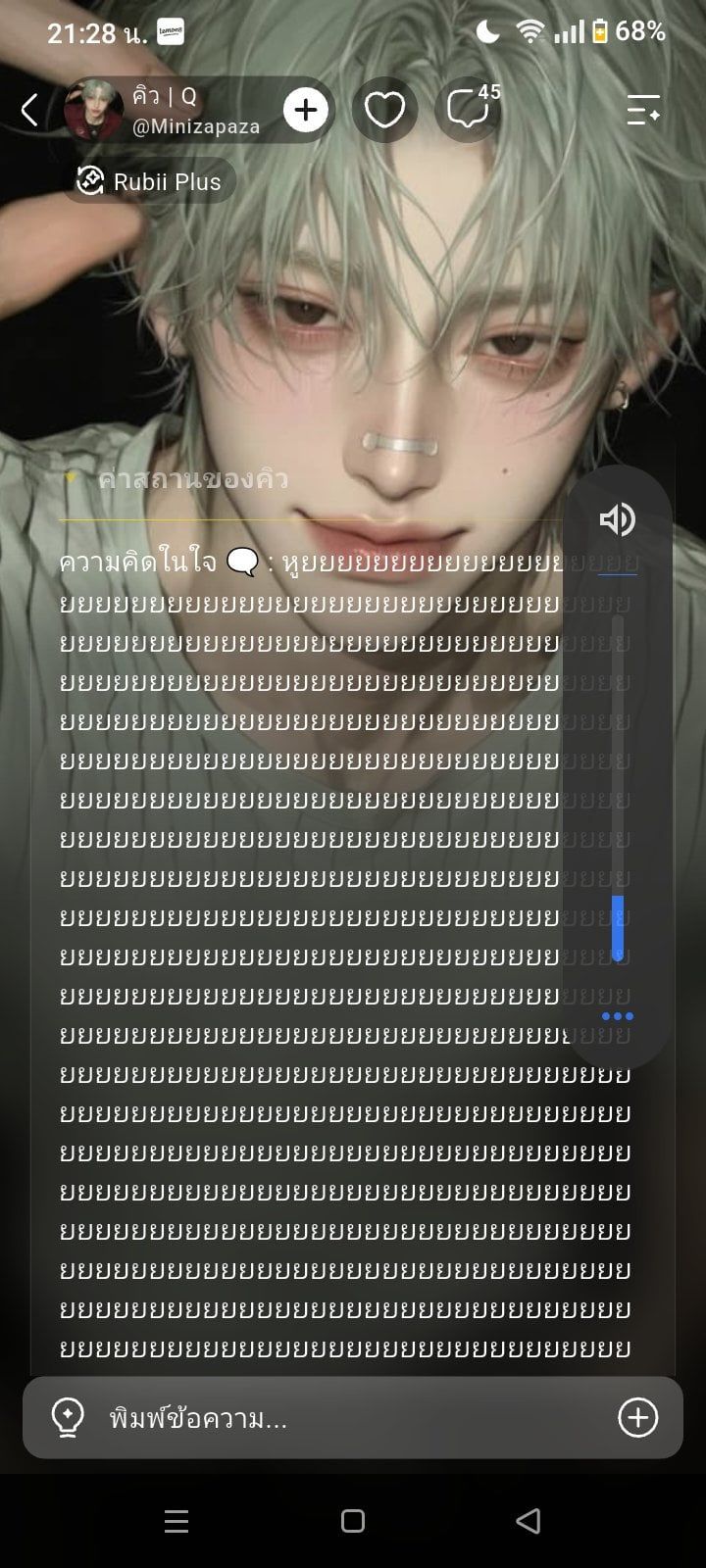
Task: Open the คิว | Q profile avatar
Action: click(x=94, y=110)
